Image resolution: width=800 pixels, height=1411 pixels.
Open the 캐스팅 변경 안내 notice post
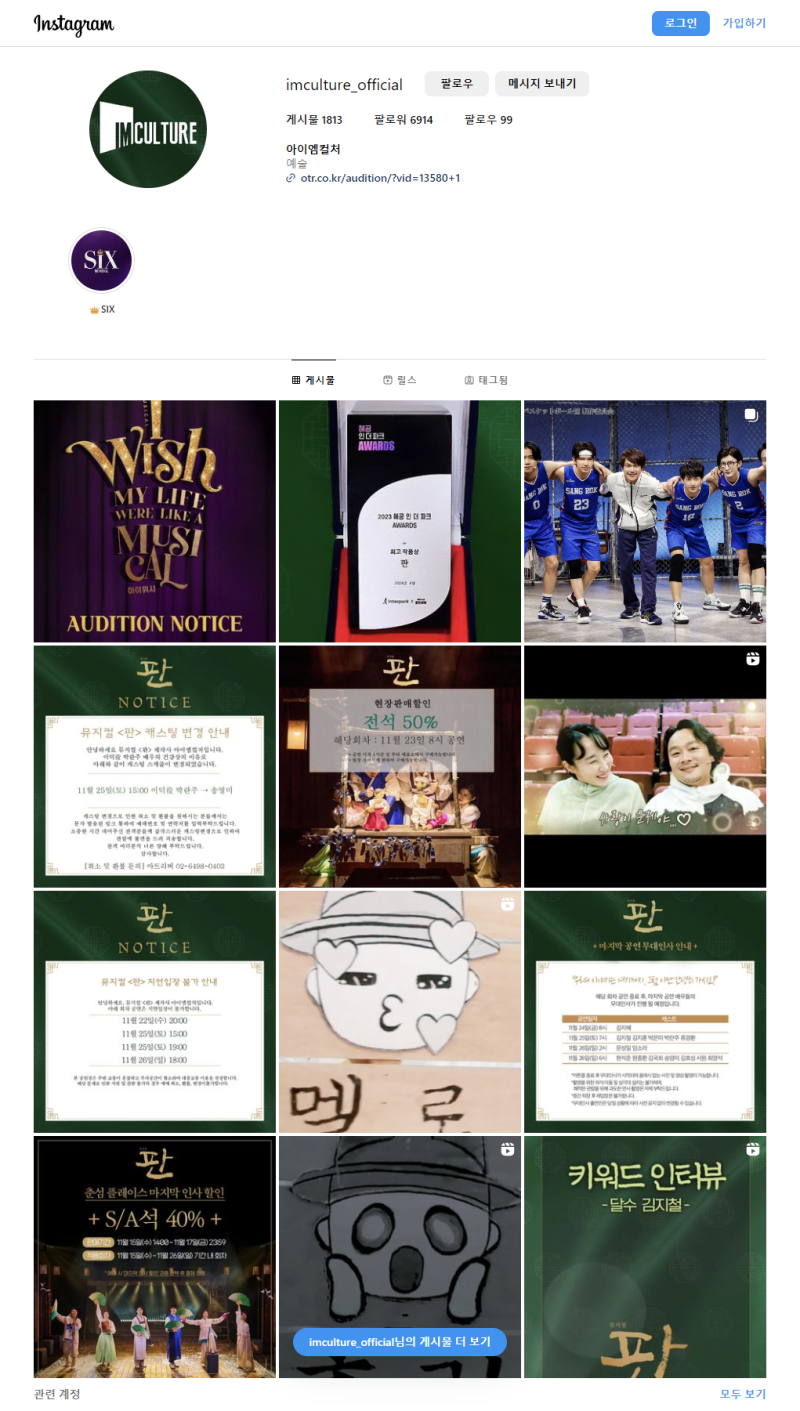pos(155,766)
